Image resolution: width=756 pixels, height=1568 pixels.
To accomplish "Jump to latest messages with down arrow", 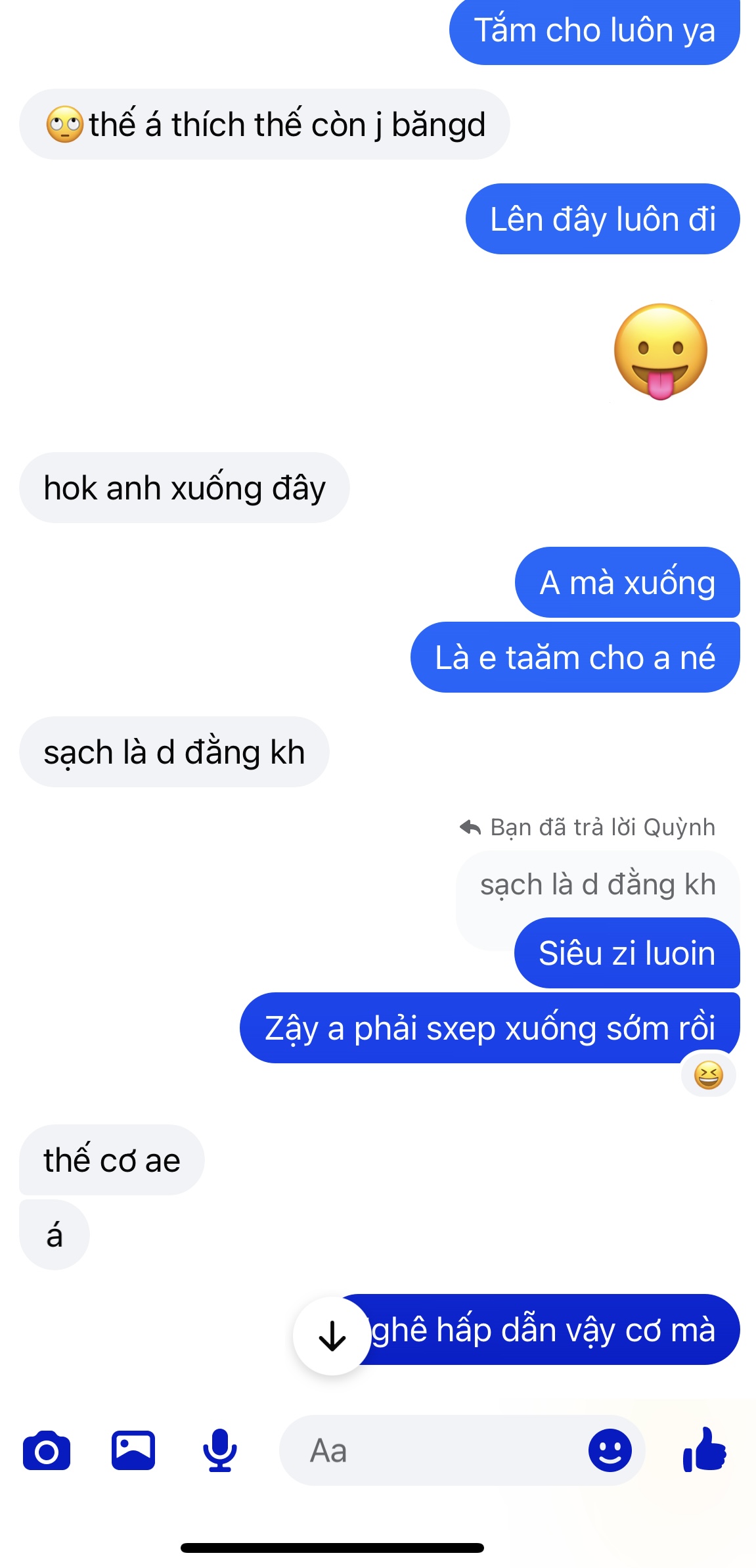I will 332,1336.
